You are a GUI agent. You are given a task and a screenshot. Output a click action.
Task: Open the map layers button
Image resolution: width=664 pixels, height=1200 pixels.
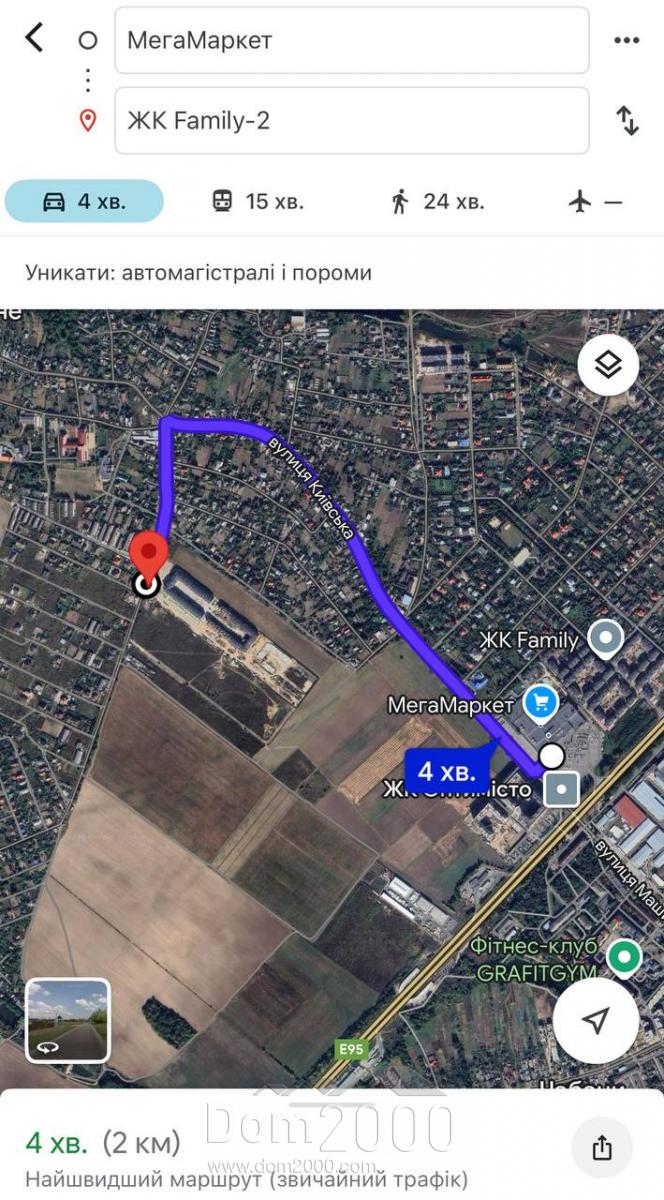[x=608, y=365]
